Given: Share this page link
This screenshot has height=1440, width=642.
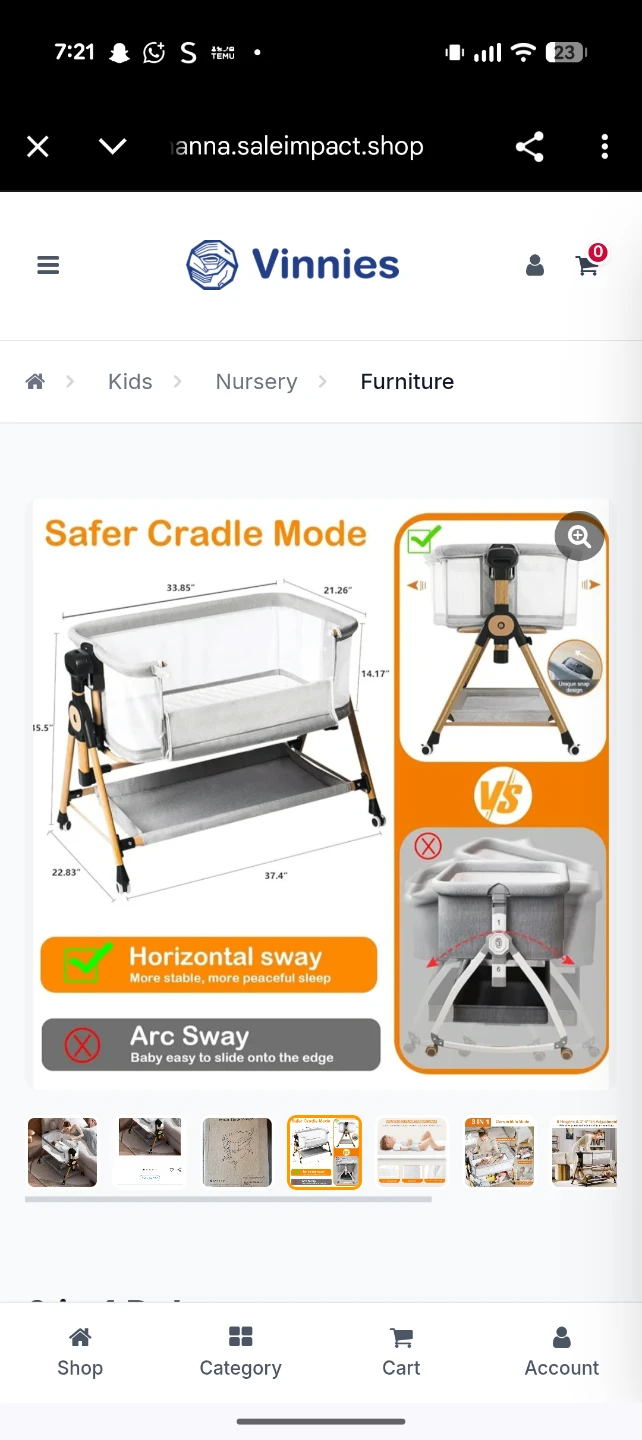Looking at the screenshot, I should [529, 147].
